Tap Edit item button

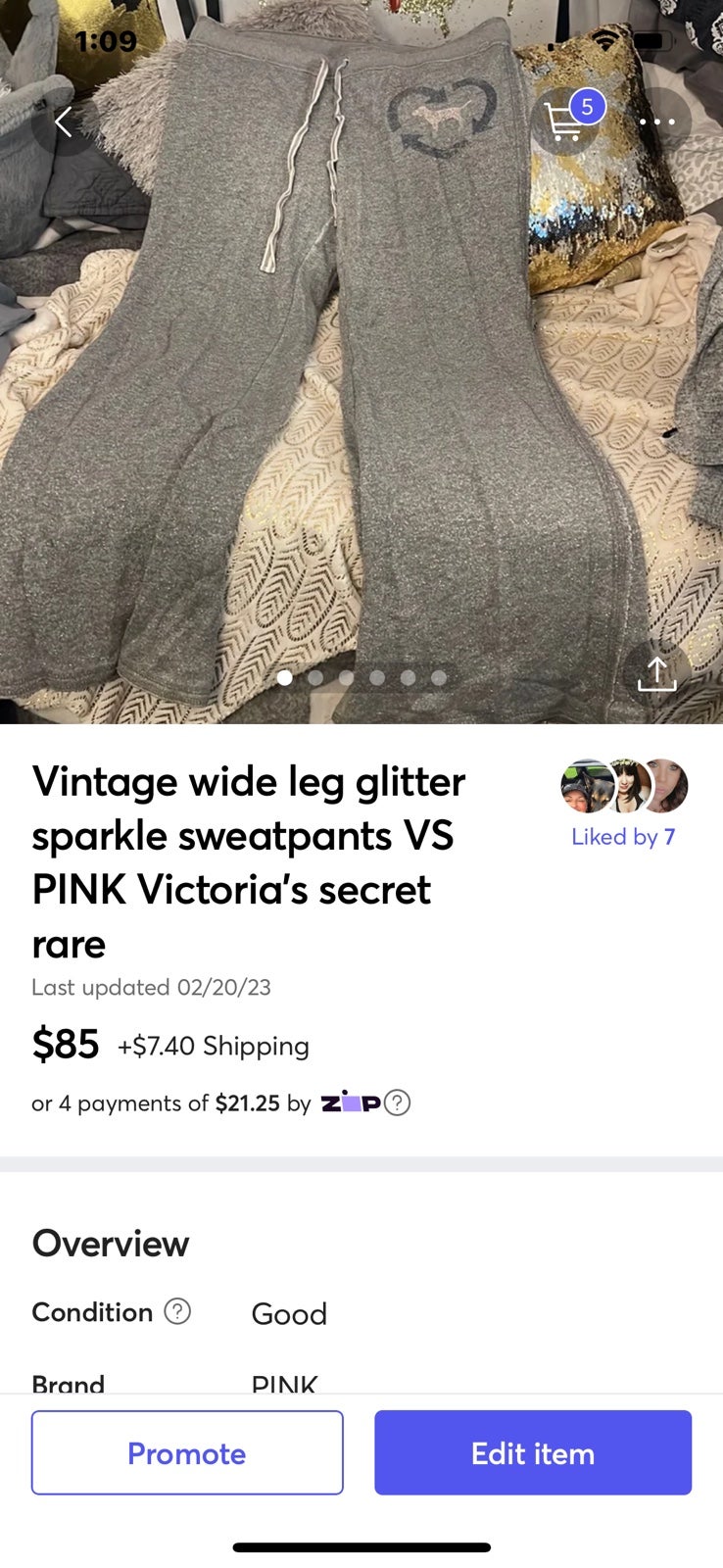pyautogui.click(x=533, y=1452)
